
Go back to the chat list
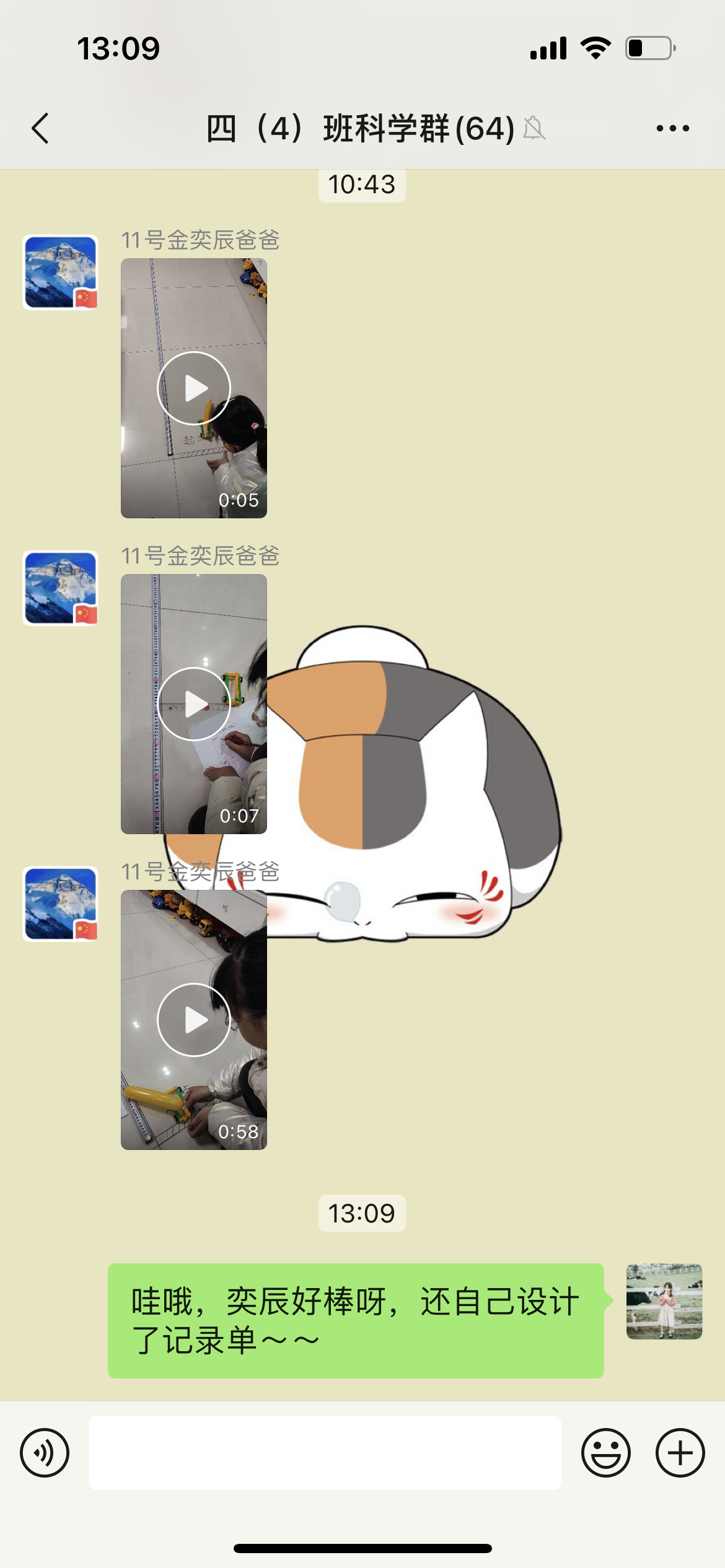[x=41, y=129]
